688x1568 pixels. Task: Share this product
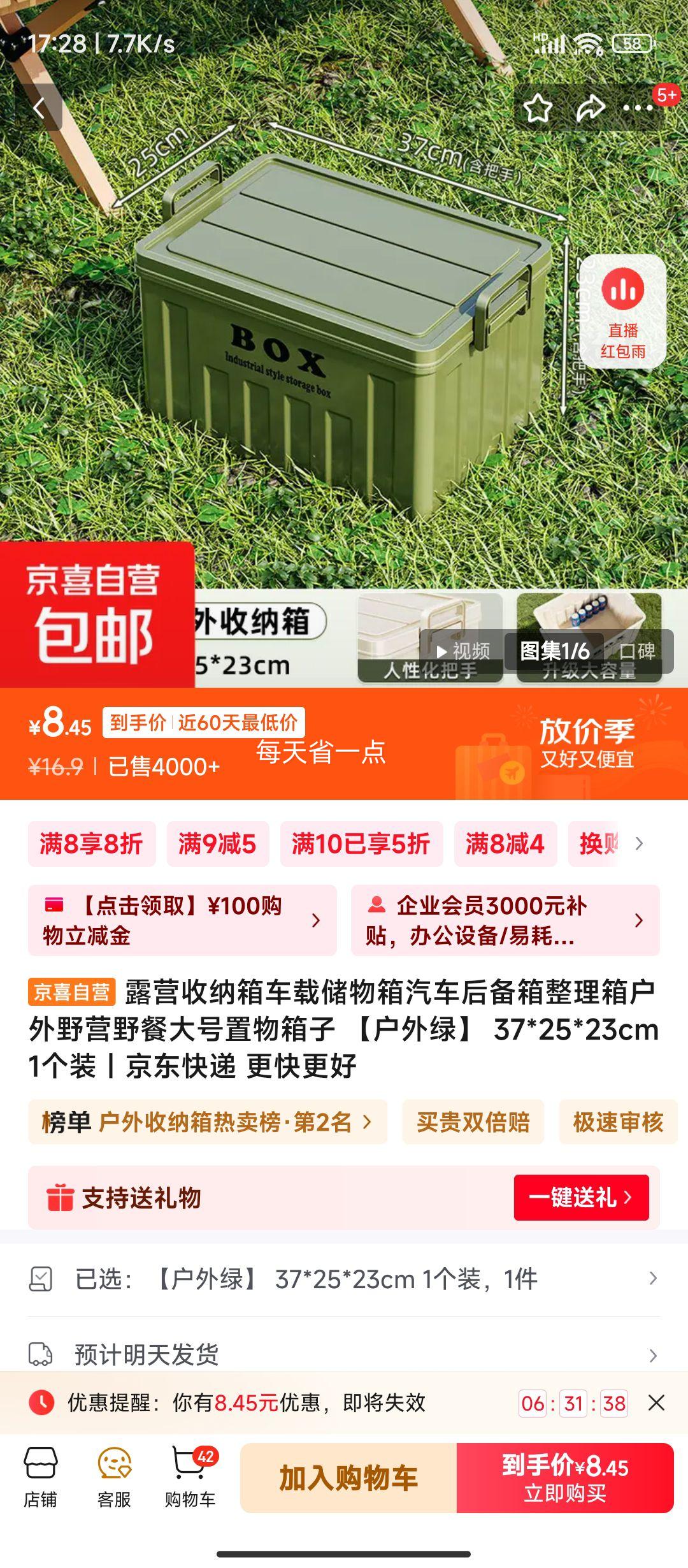(x=590, y=108)
